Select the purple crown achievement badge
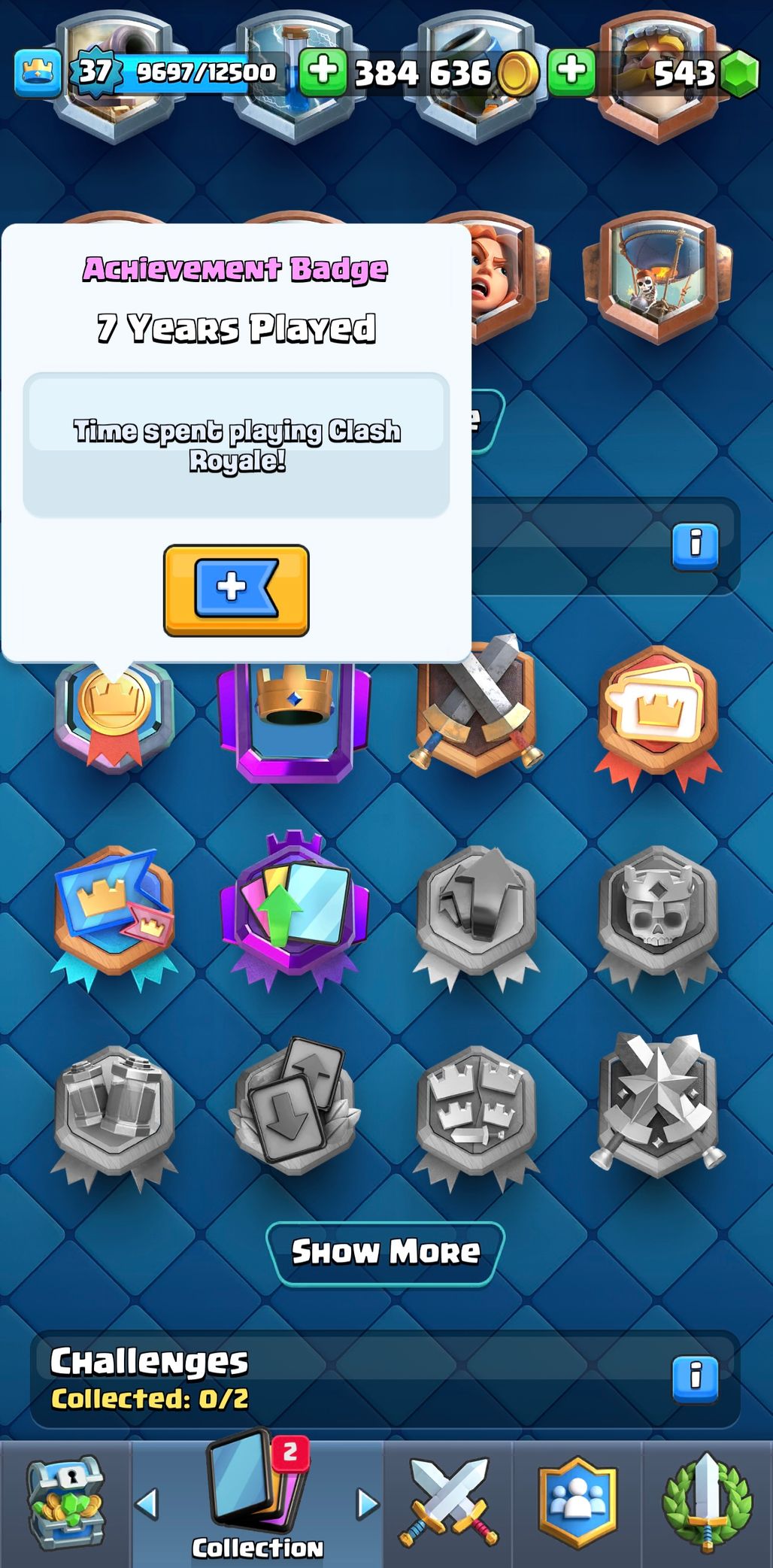This screenshot has height=1568, width=773. pos(295,722)
